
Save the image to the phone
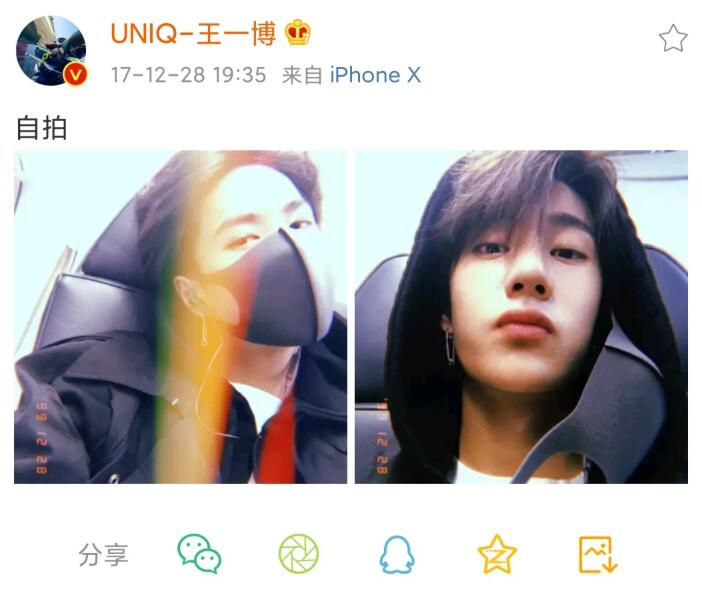[x=599, y=554]
